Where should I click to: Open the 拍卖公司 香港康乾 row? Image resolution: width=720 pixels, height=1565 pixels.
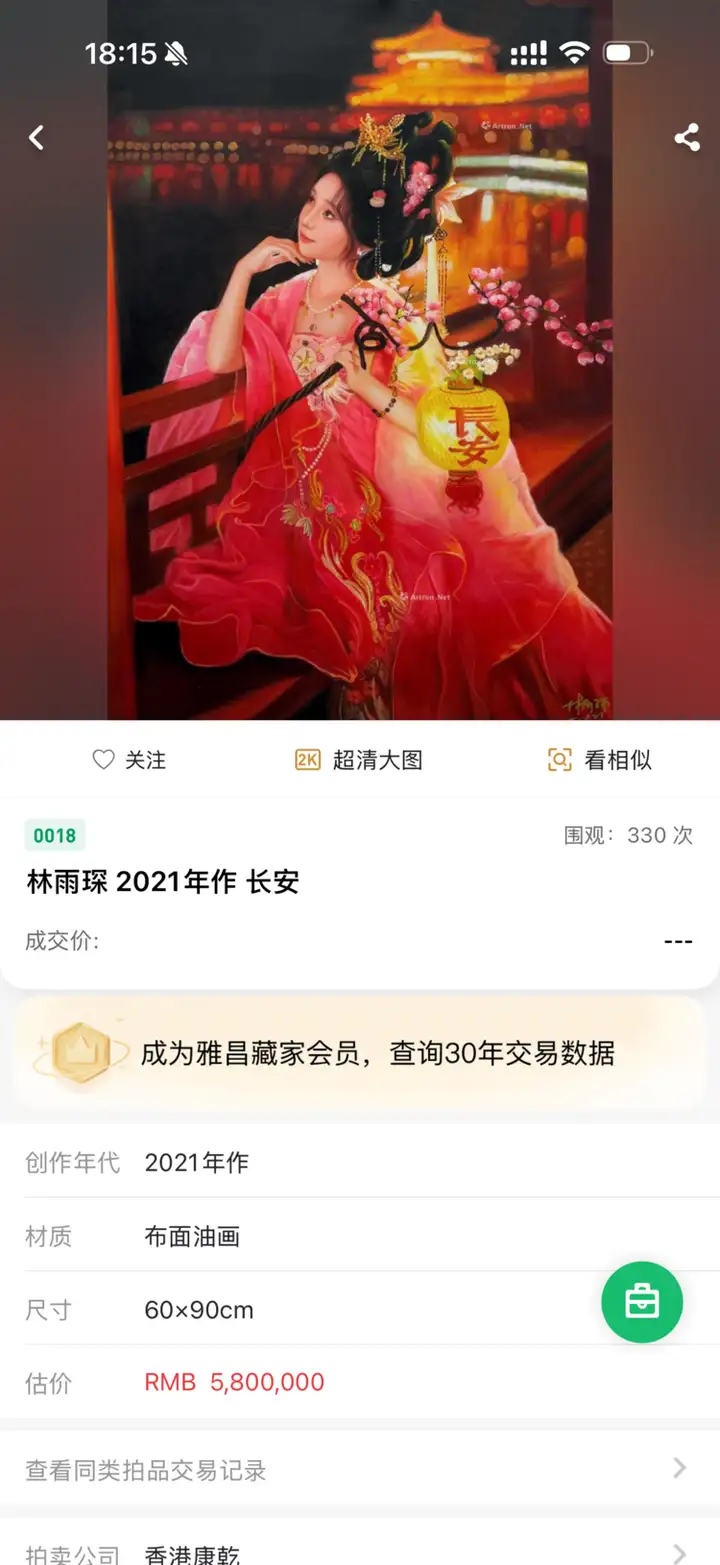click(x=360, y=1549)
